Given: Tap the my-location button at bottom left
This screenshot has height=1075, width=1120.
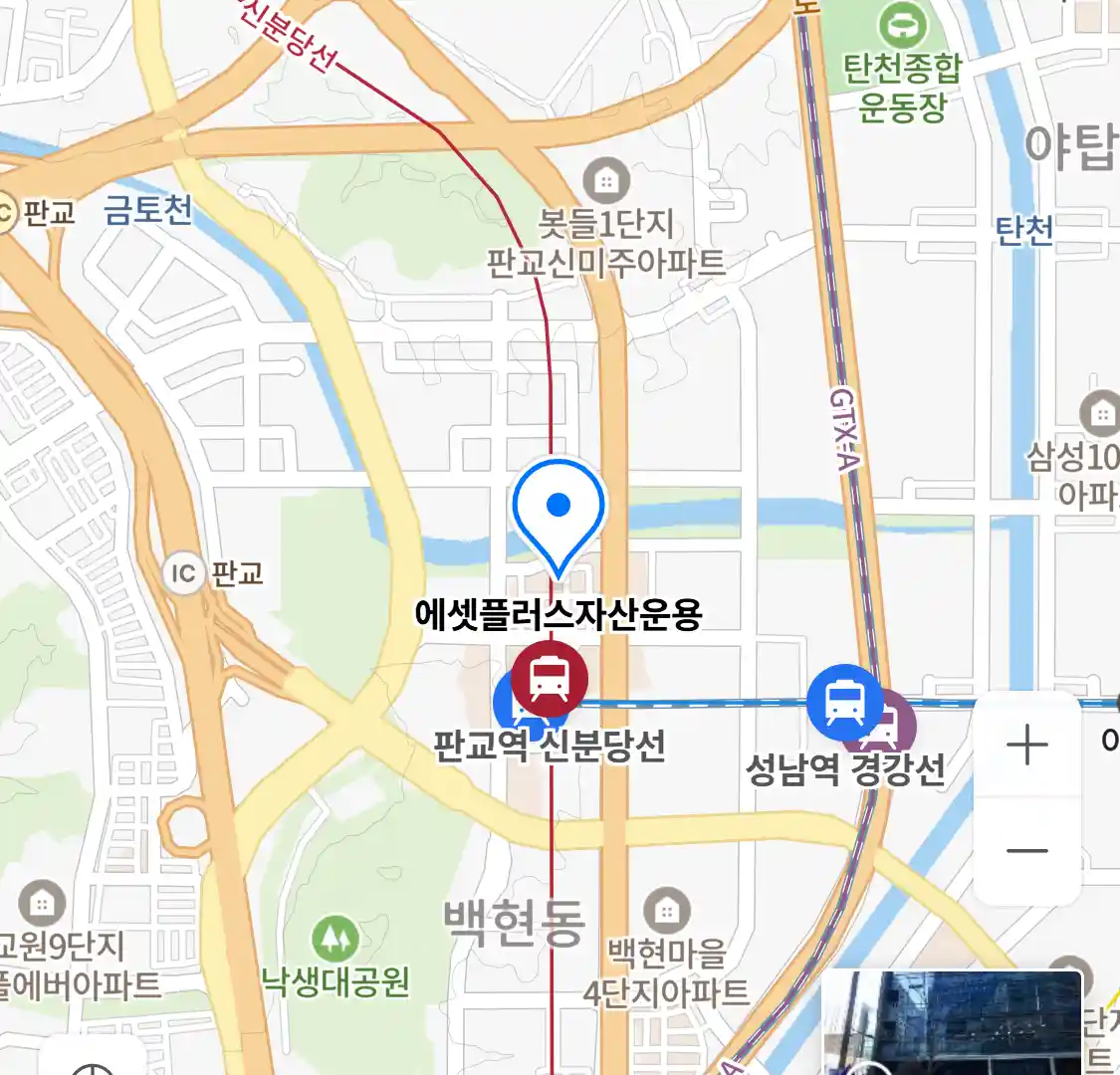Looking at the screenshot, I should click(x=95, y=1063).
